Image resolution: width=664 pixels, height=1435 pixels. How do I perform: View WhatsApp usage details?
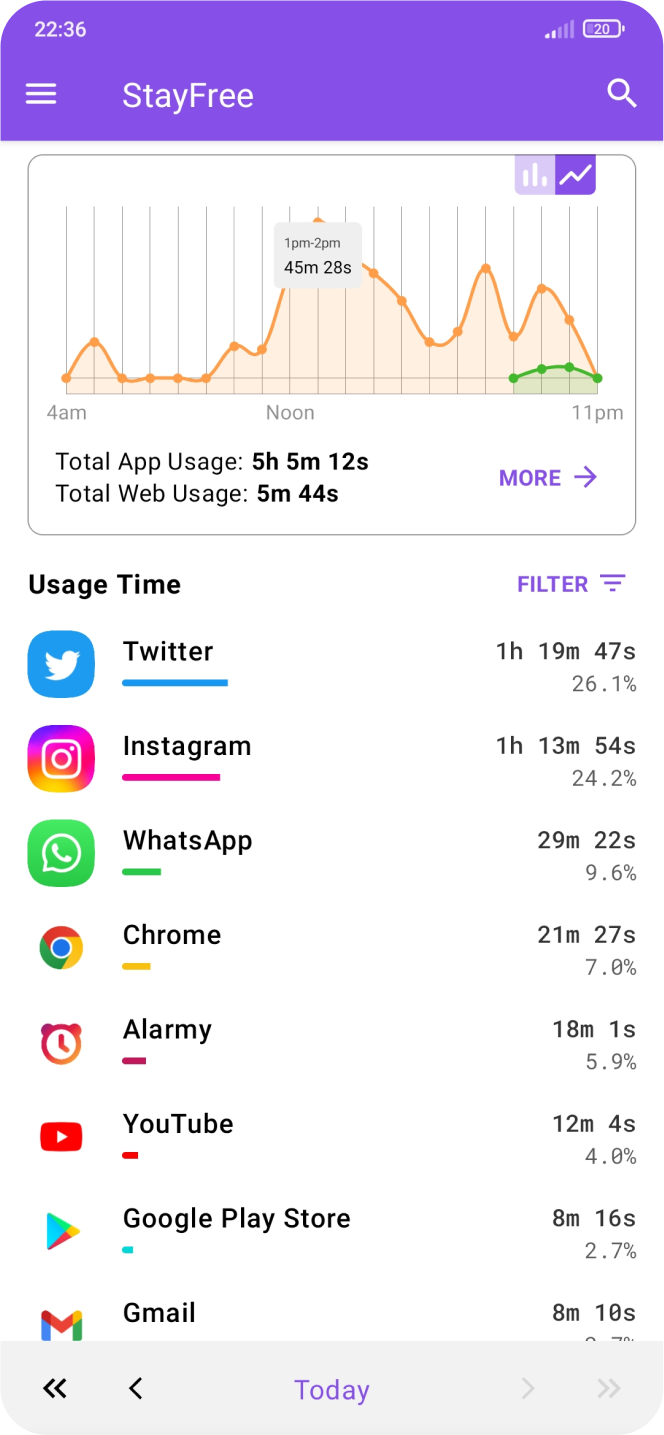coord(332,854)
